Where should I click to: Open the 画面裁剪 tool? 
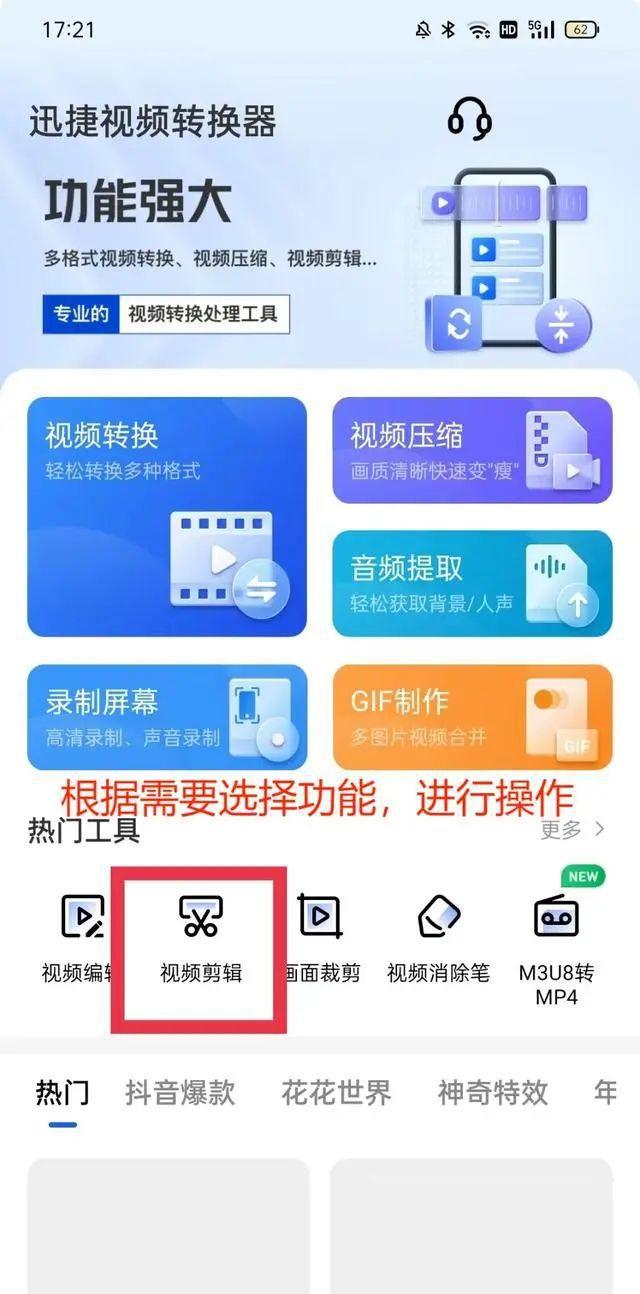321,937
